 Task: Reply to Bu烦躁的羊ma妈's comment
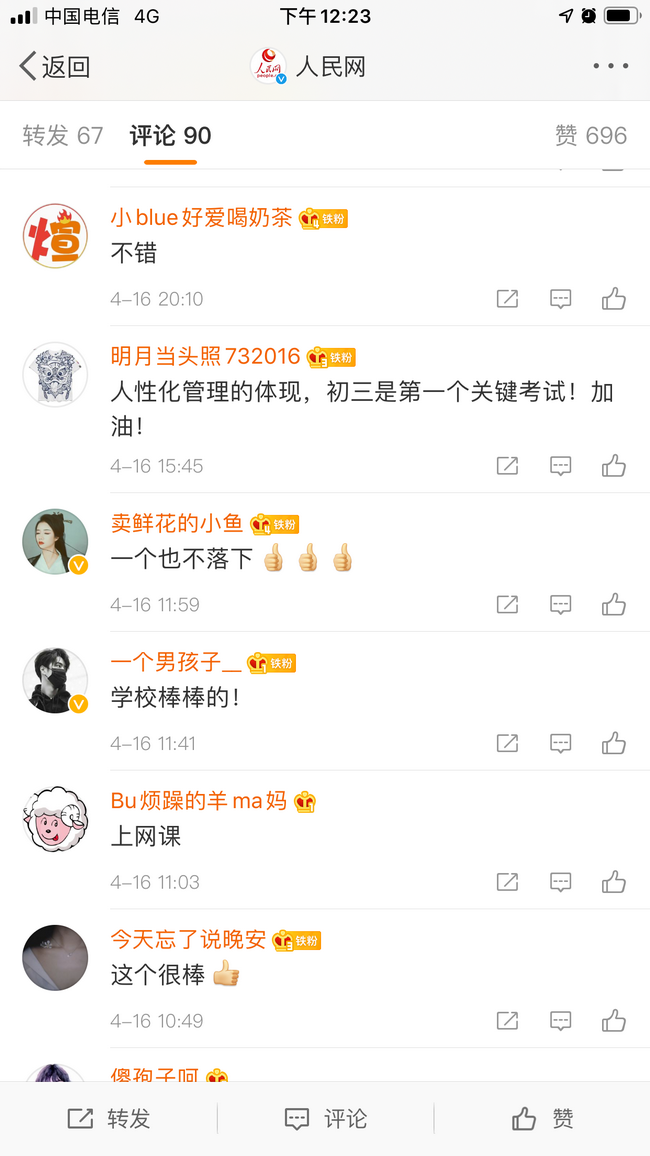(561, 883)
